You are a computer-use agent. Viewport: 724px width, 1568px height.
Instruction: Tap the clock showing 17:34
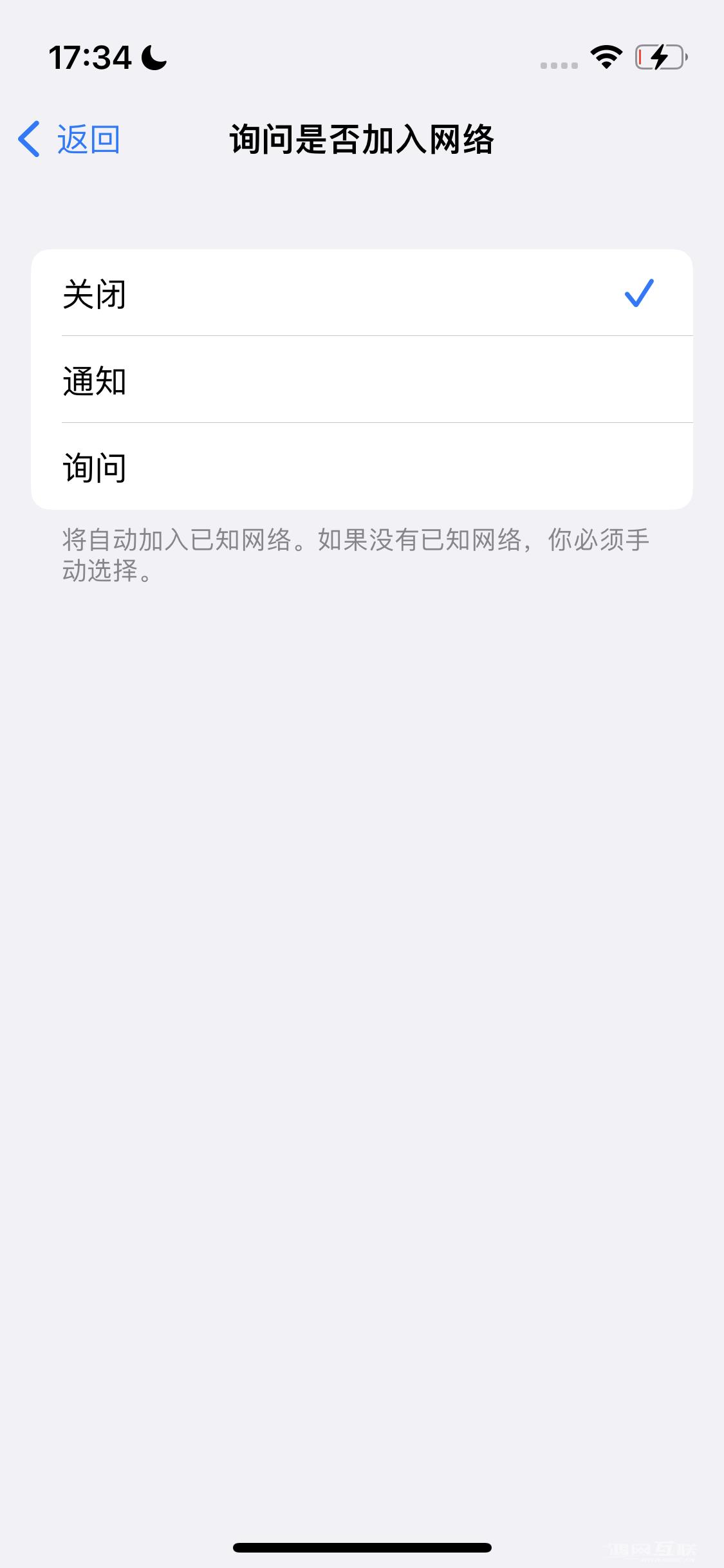[x=89, y=58]
